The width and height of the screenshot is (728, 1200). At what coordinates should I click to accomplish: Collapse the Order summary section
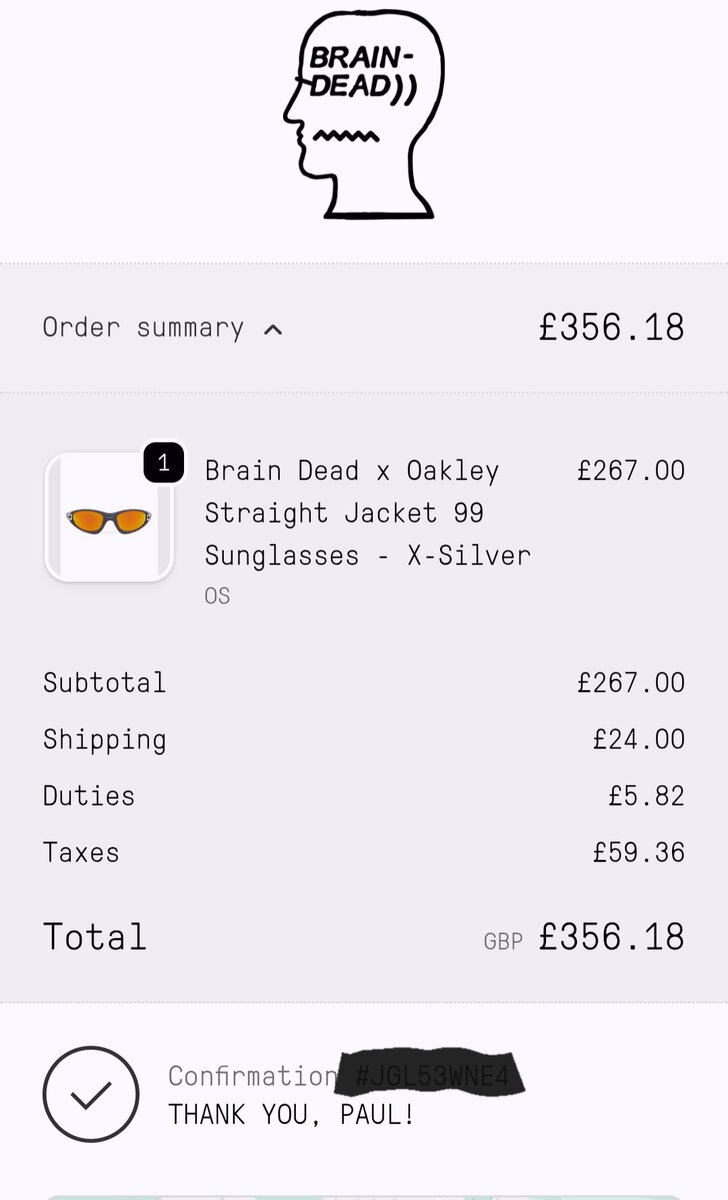pos(162,328)
